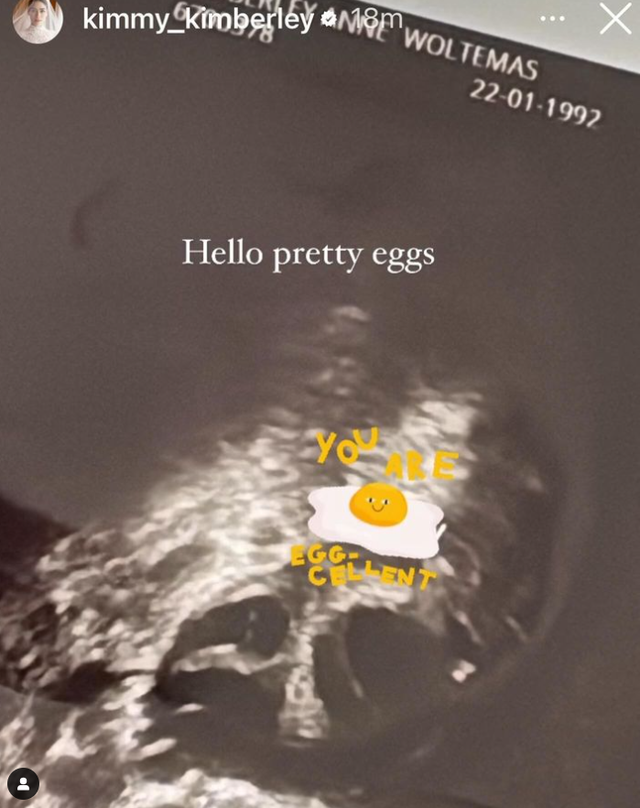Close the story viewer
Image resolution: width=640 pixels, height=808 pixels.
coord(615,19)
